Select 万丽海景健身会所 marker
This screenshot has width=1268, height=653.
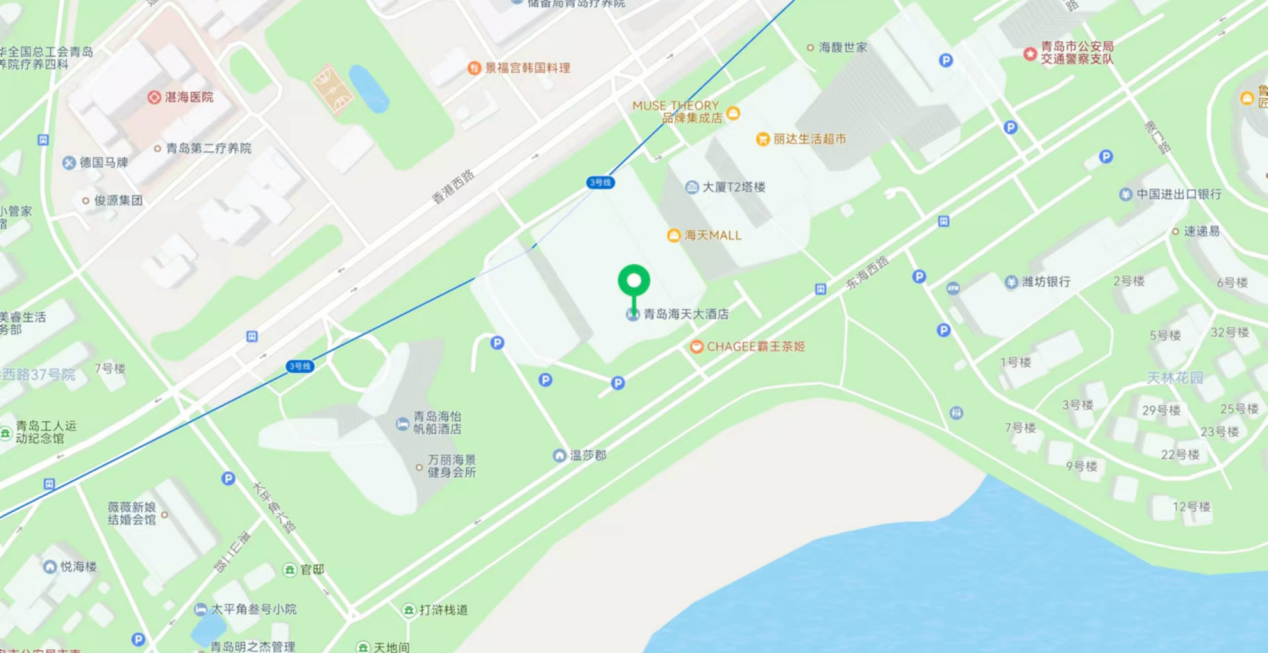click(419, 465)
